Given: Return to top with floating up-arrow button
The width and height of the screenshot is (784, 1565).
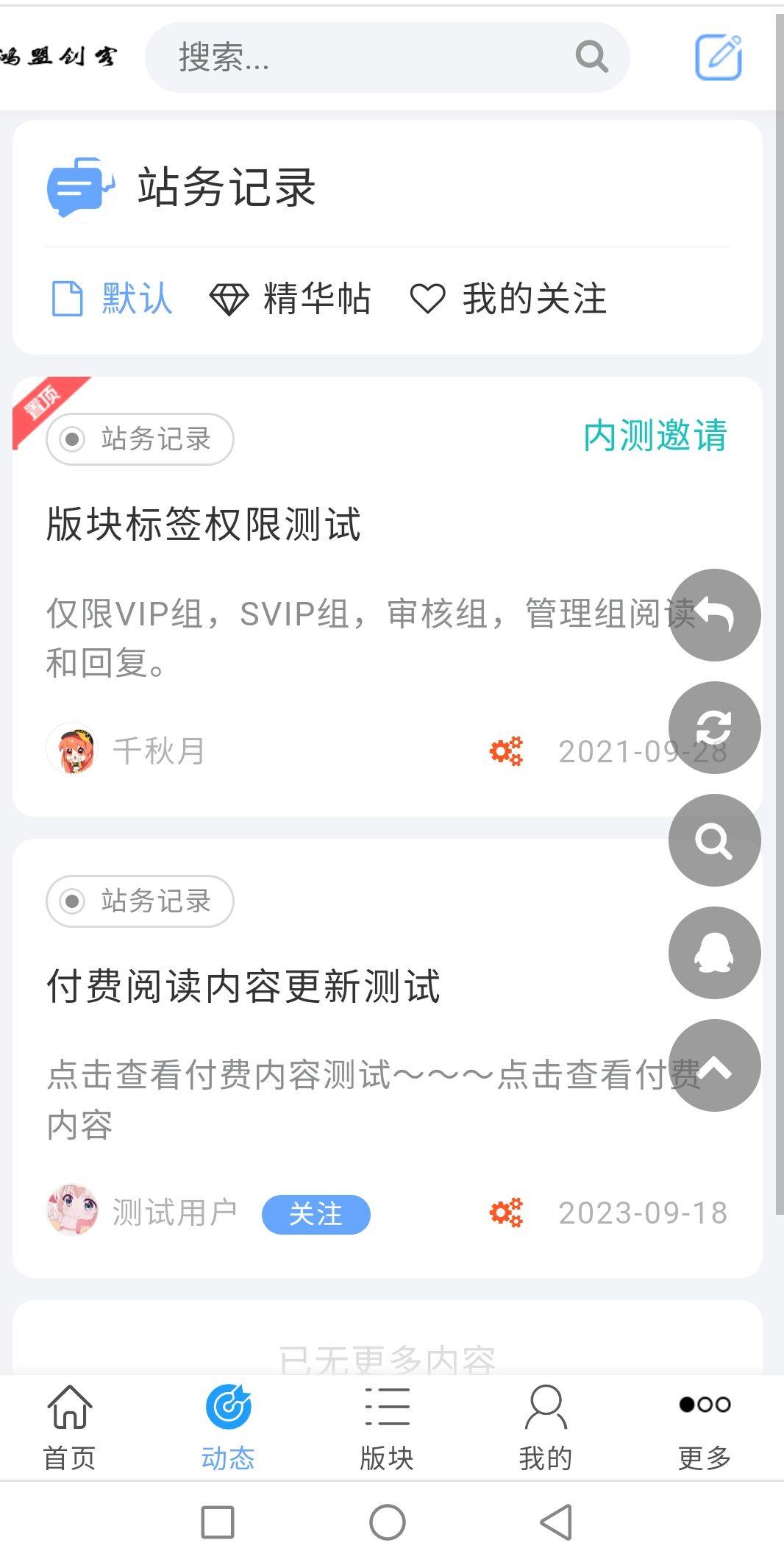Looking at the screenshot, I should (x=714, y=1065).
